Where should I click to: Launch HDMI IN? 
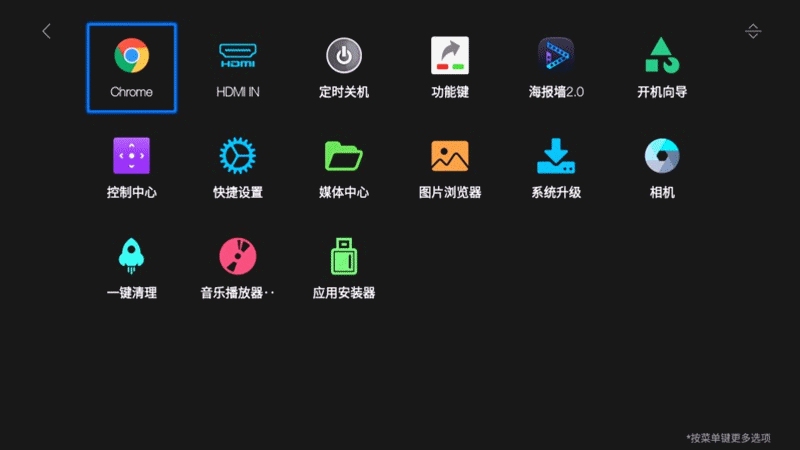tap(237, 66)
